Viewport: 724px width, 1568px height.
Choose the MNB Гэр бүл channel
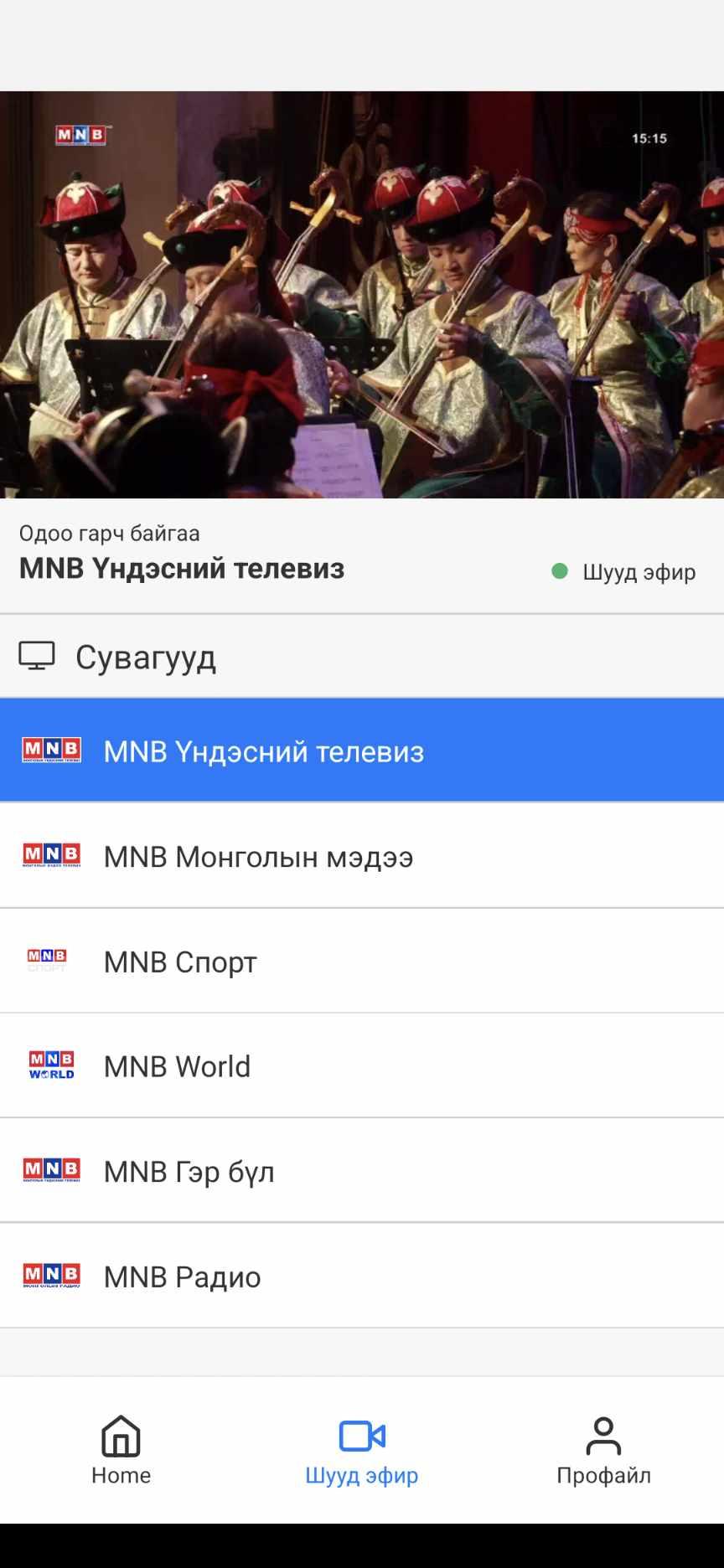pos(362,1170)
